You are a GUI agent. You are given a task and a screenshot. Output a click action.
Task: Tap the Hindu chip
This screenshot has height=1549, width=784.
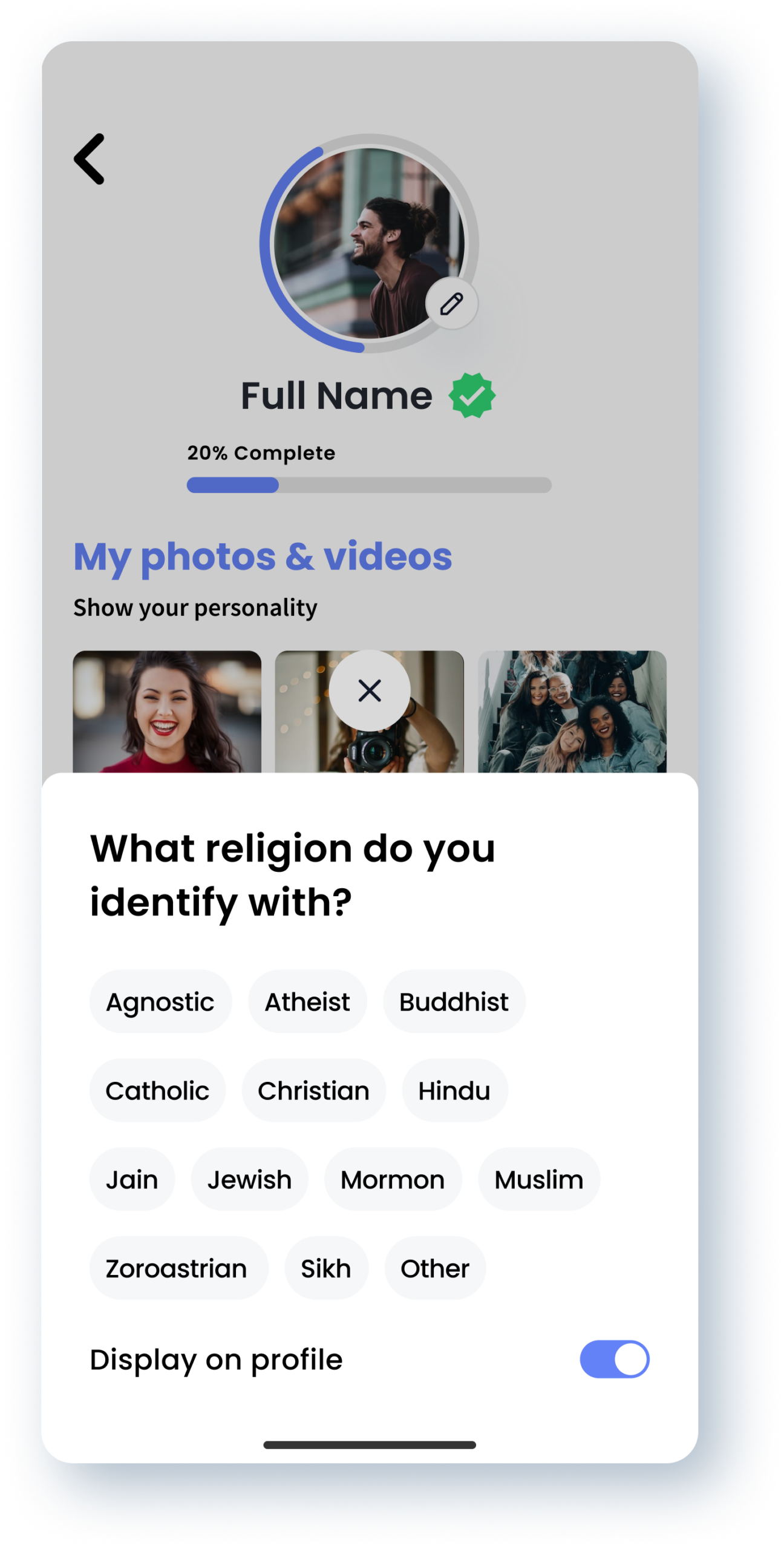pyautogui.click(x=454, y=1091)
